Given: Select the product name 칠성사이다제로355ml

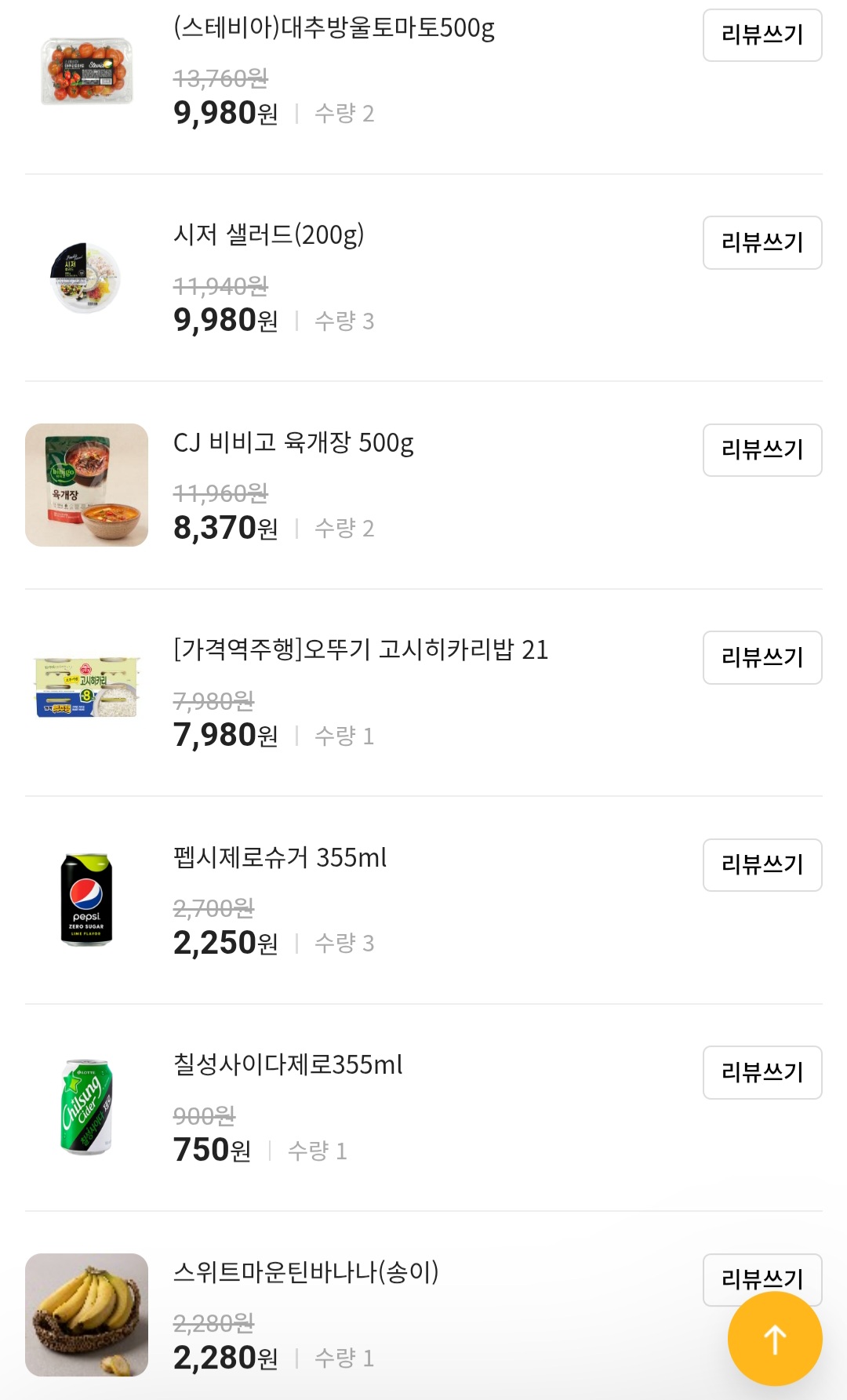Looking at the screenshot, I should pyautogui.click(x=287, y=1064).
